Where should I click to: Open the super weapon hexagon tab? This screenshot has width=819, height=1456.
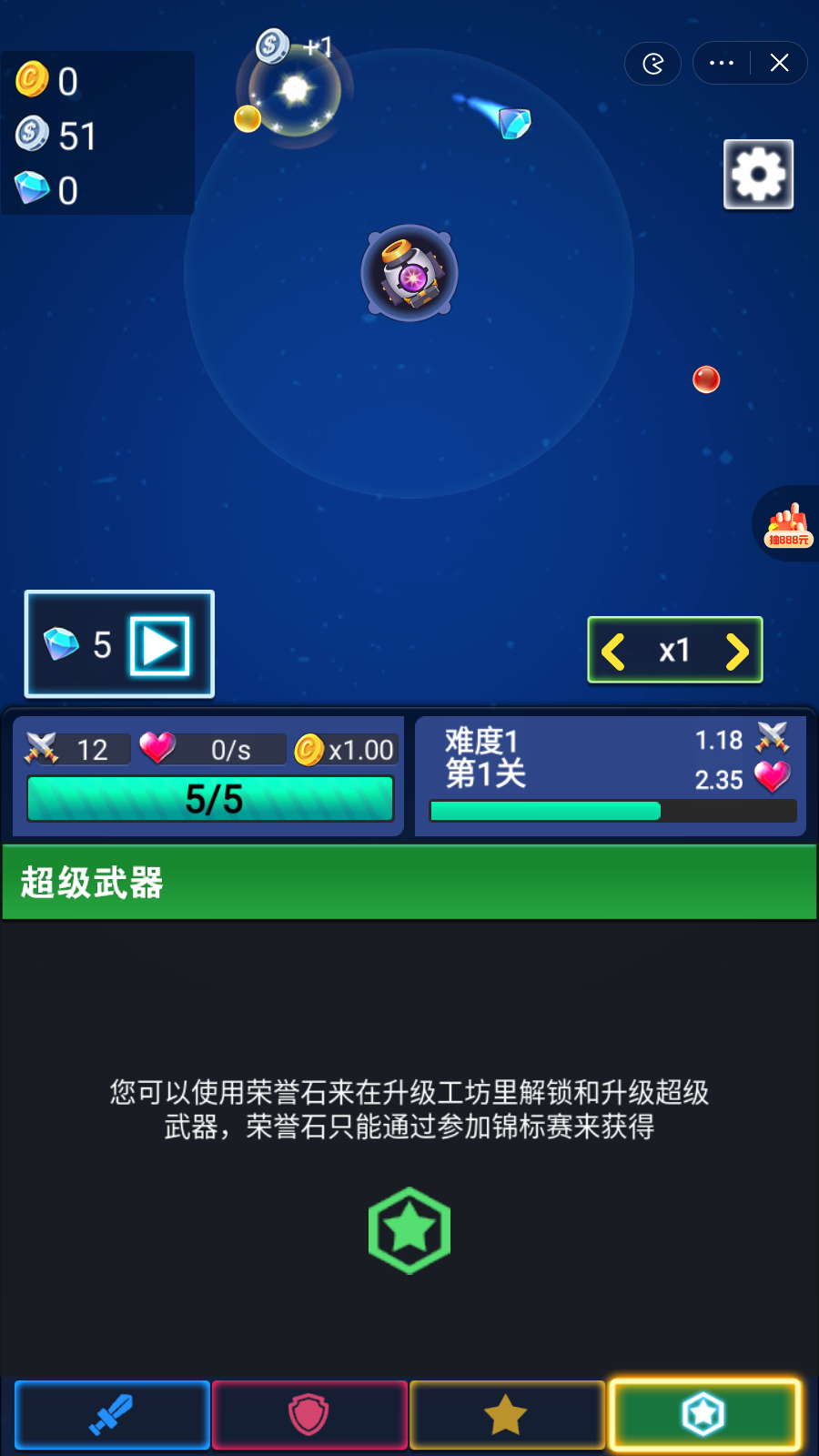pos(704,1414)
